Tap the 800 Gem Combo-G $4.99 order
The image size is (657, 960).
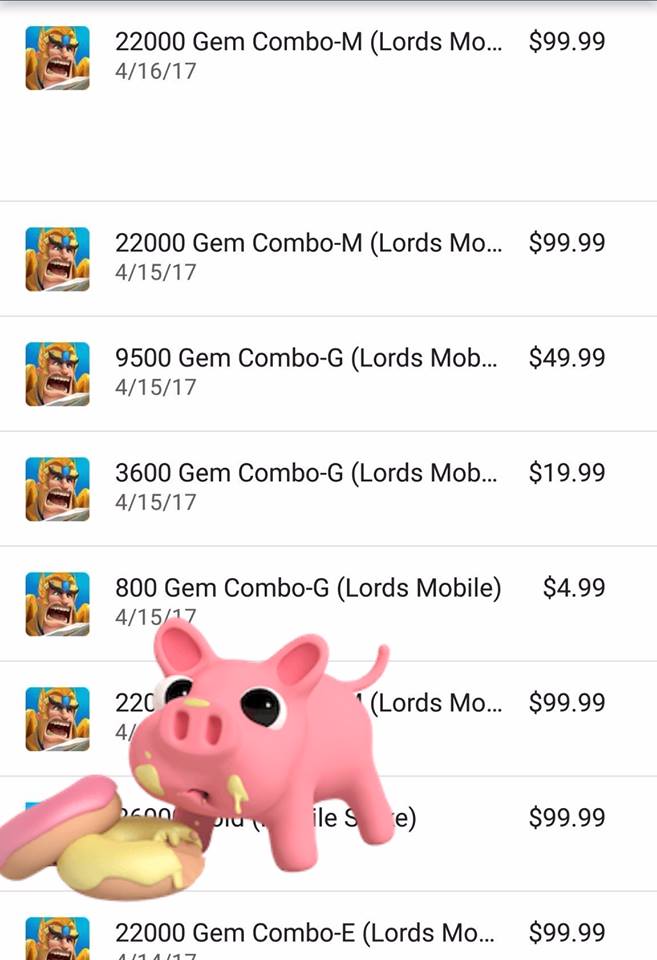(x=308, y=589)
